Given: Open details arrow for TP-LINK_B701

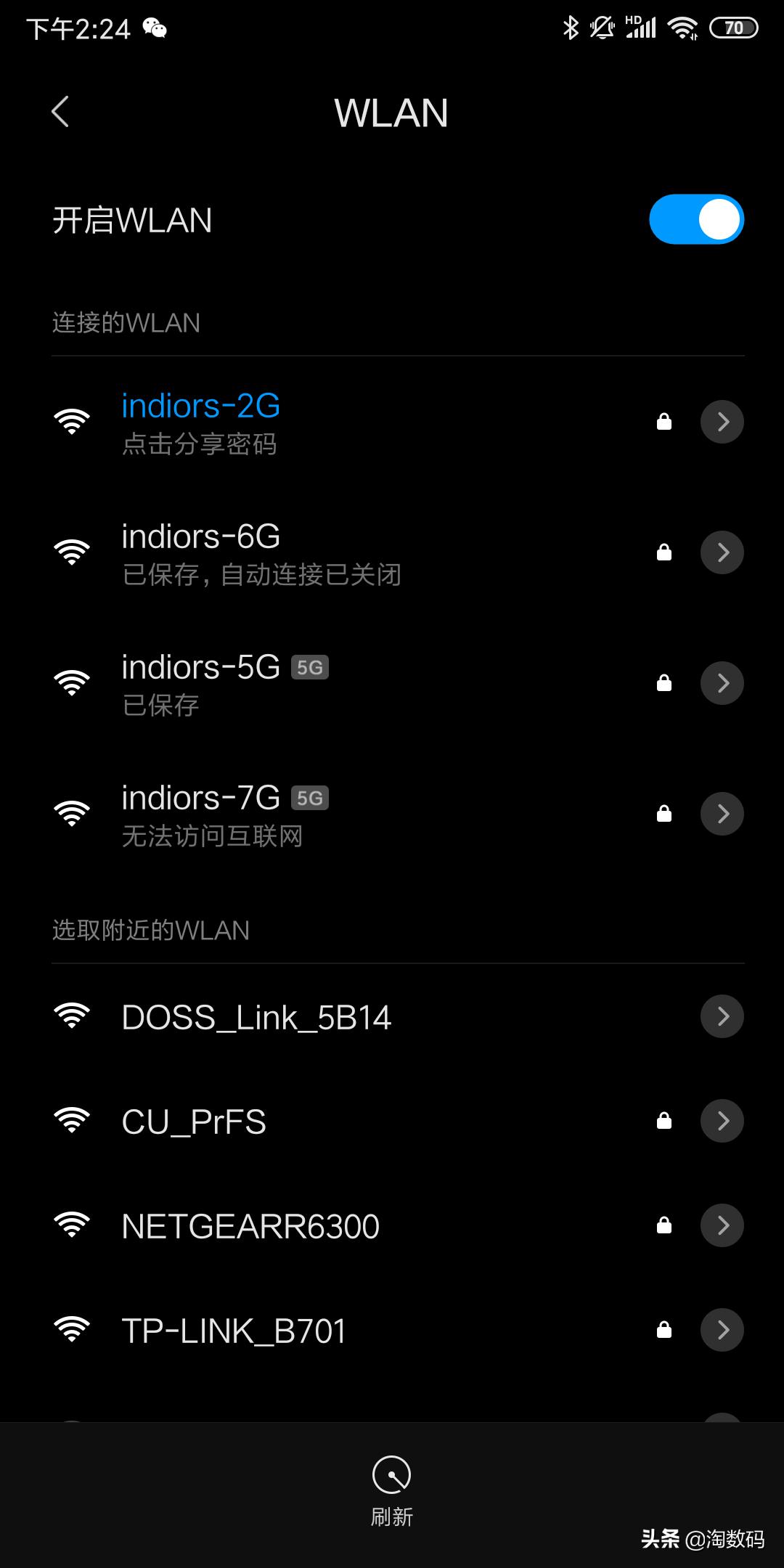Looking at the screenshot, I should (x=722, y=1330).
